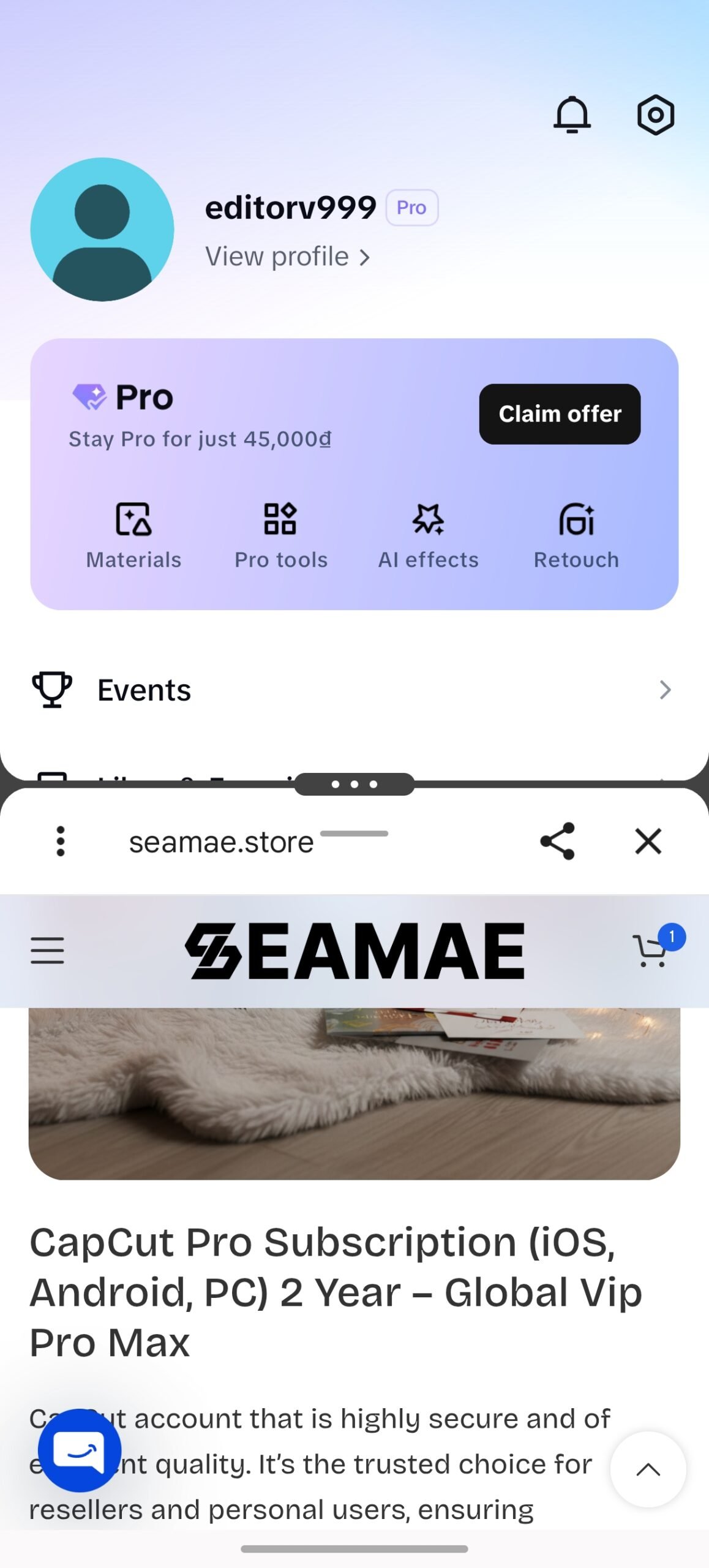Open the live chat bubble

(80, 1450)
